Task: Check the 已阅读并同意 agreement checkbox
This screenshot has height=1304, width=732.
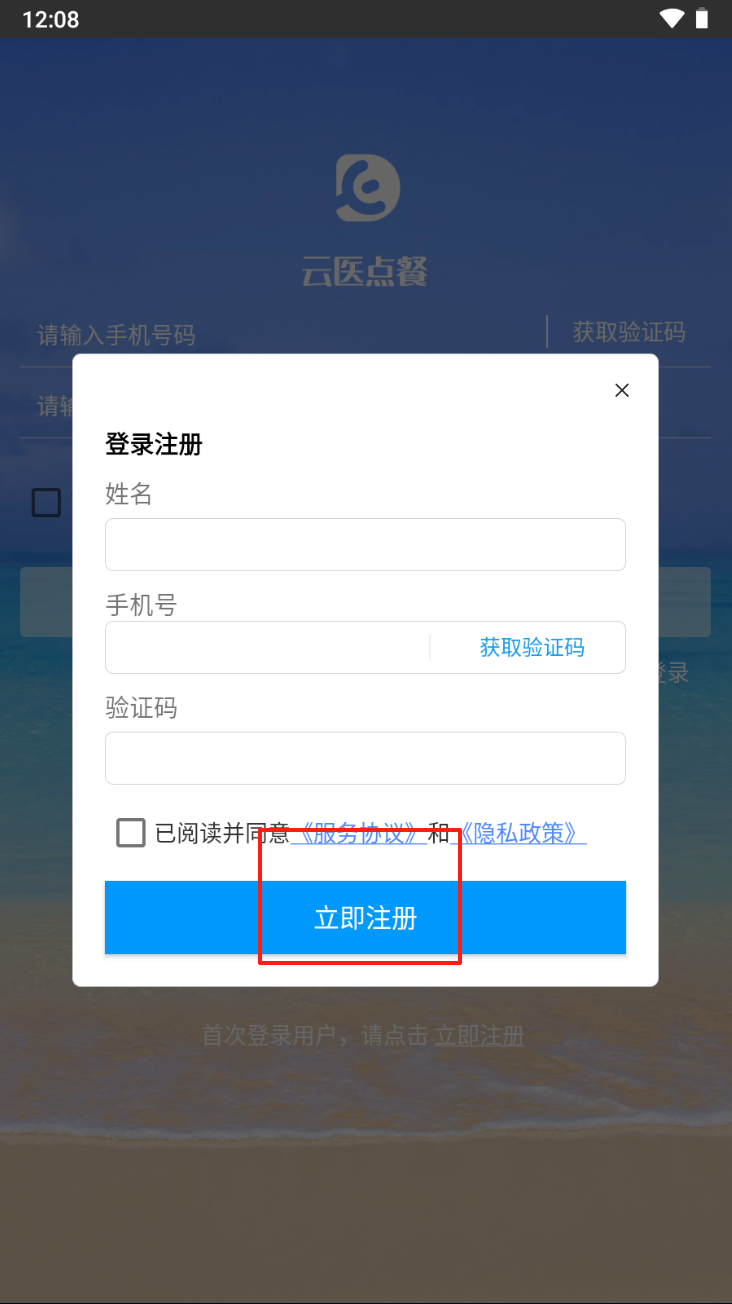Action: (131, 832)
